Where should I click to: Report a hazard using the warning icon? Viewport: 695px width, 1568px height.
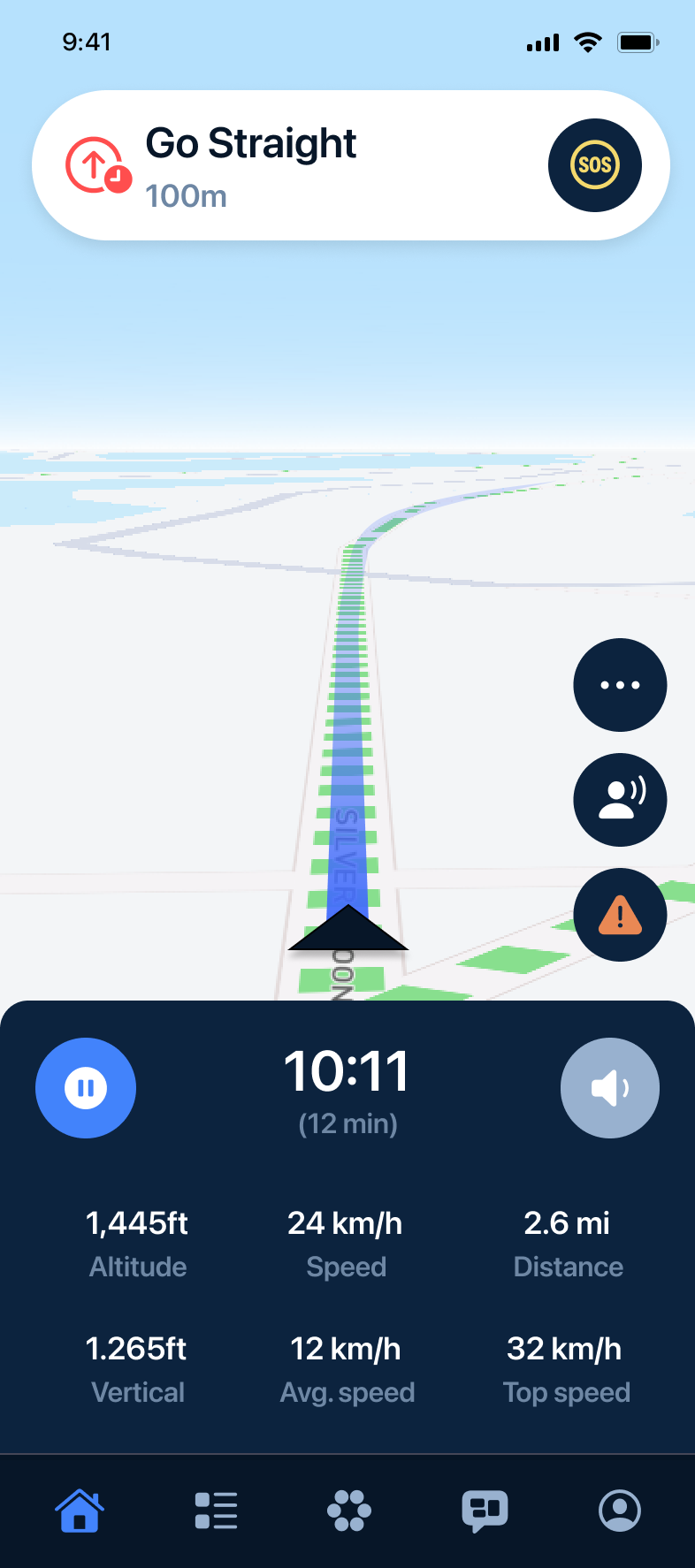619,915
